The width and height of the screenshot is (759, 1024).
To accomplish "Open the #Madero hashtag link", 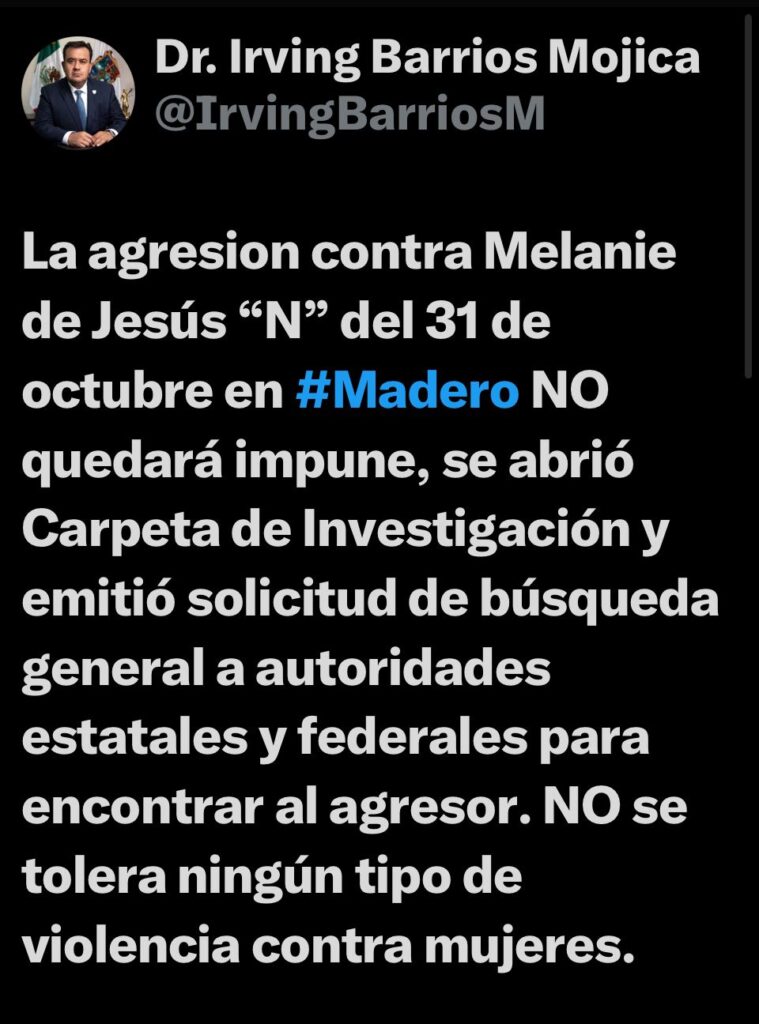I will [x=408, y=392].
